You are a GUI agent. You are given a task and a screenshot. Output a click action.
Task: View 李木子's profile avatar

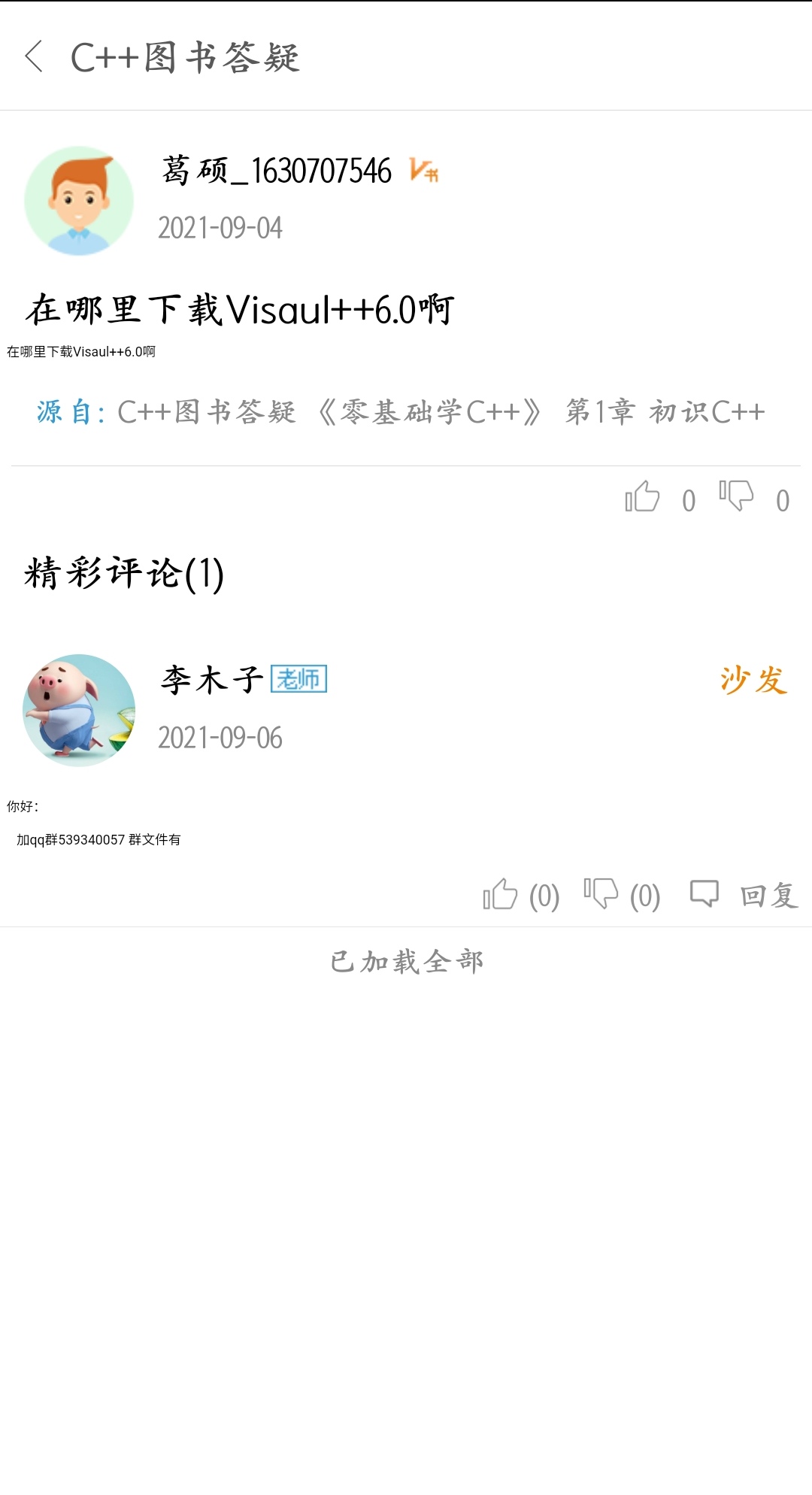click(79, 710)
